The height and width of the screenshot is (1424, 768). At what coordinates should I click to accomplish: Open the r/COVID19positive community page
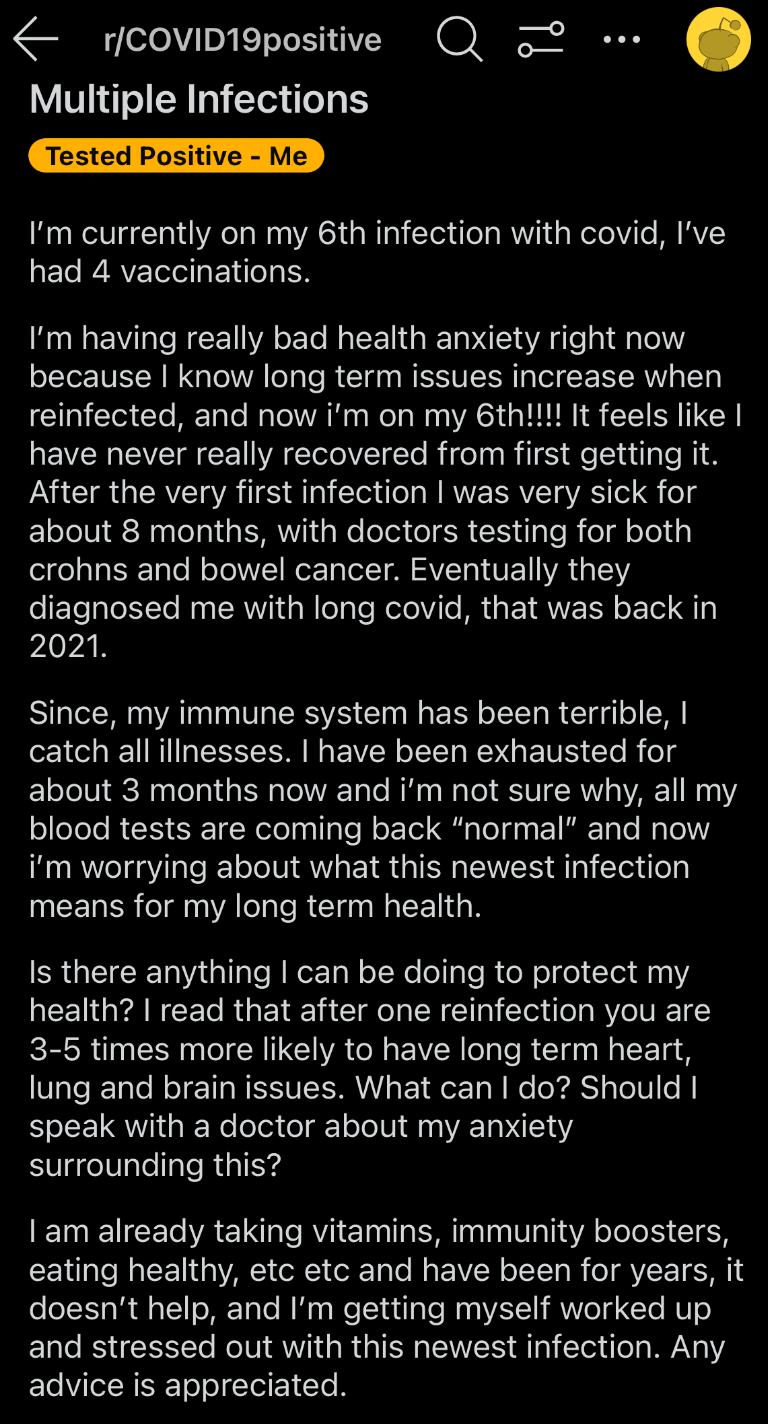click(x=242, y=40)
